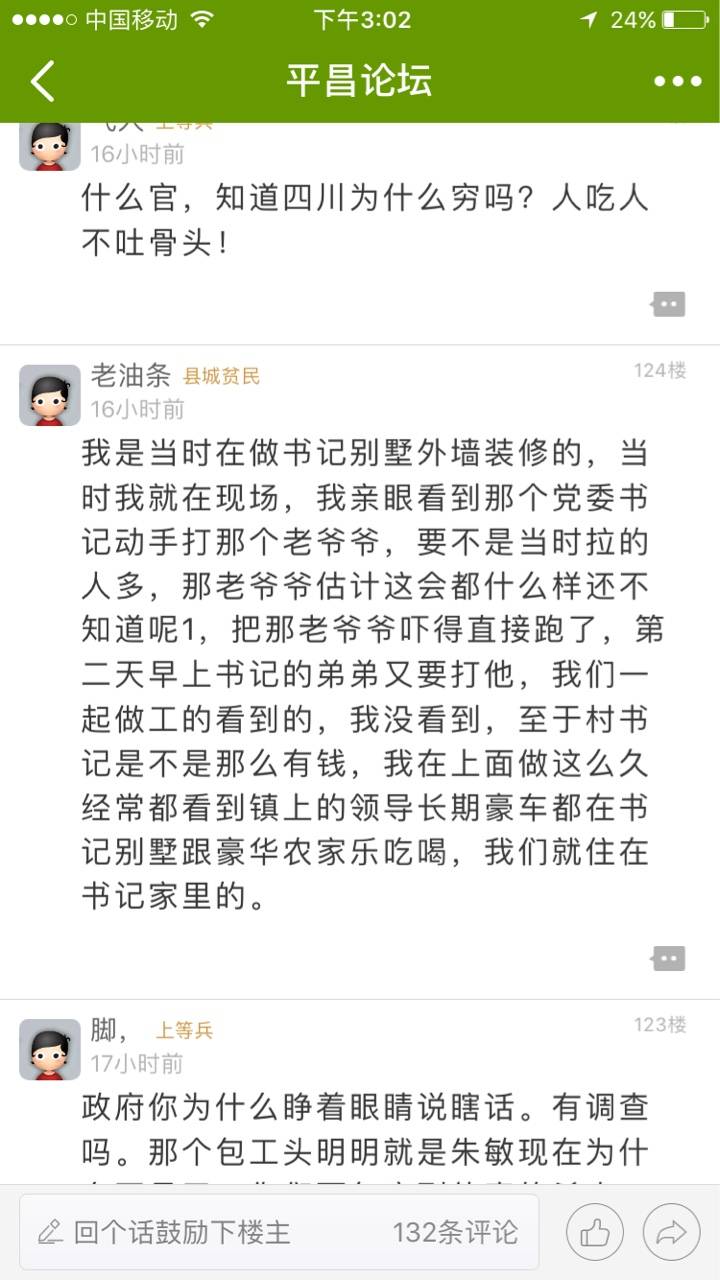Reply to the comment about 四川为什么穷

667,304
